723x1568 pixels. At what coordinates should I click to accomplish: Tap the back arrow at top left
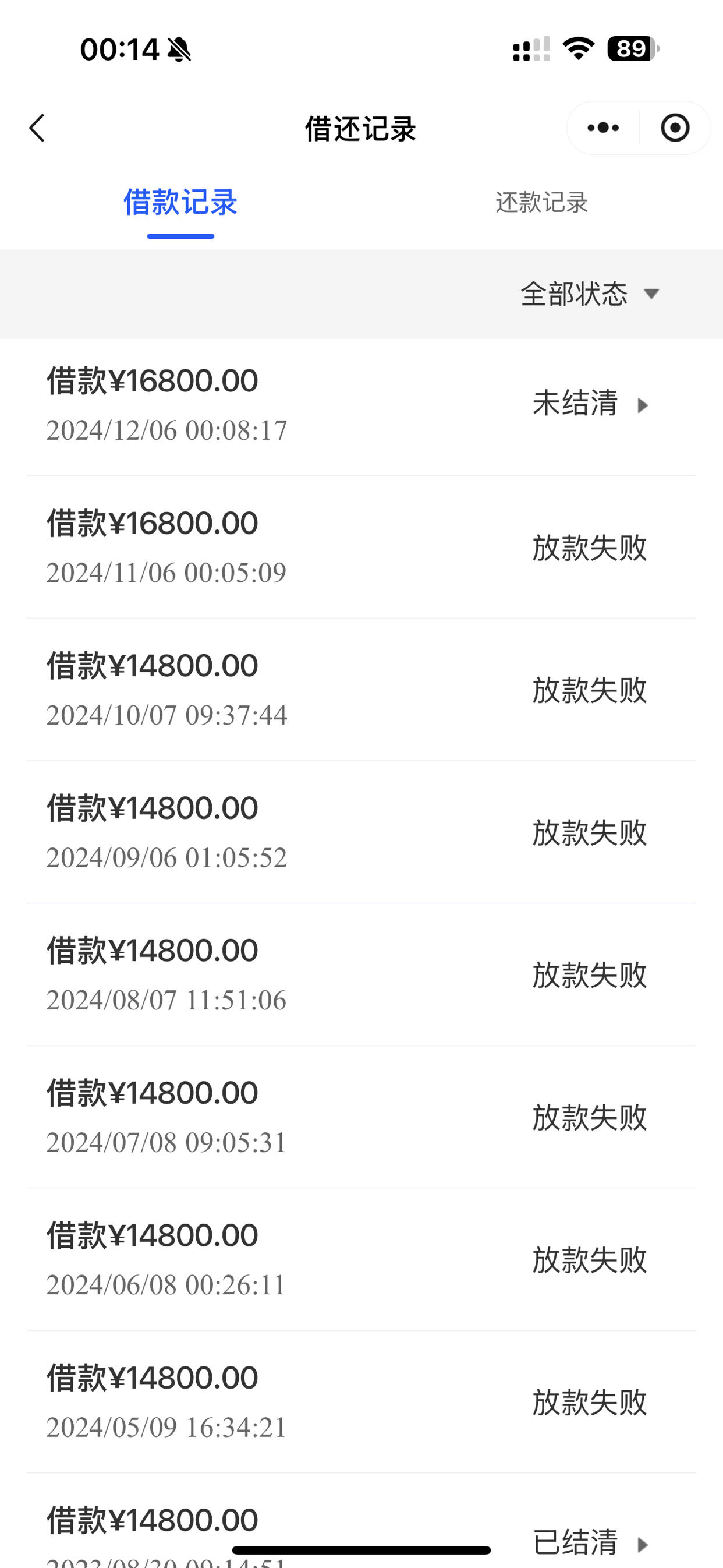[38, 129]
